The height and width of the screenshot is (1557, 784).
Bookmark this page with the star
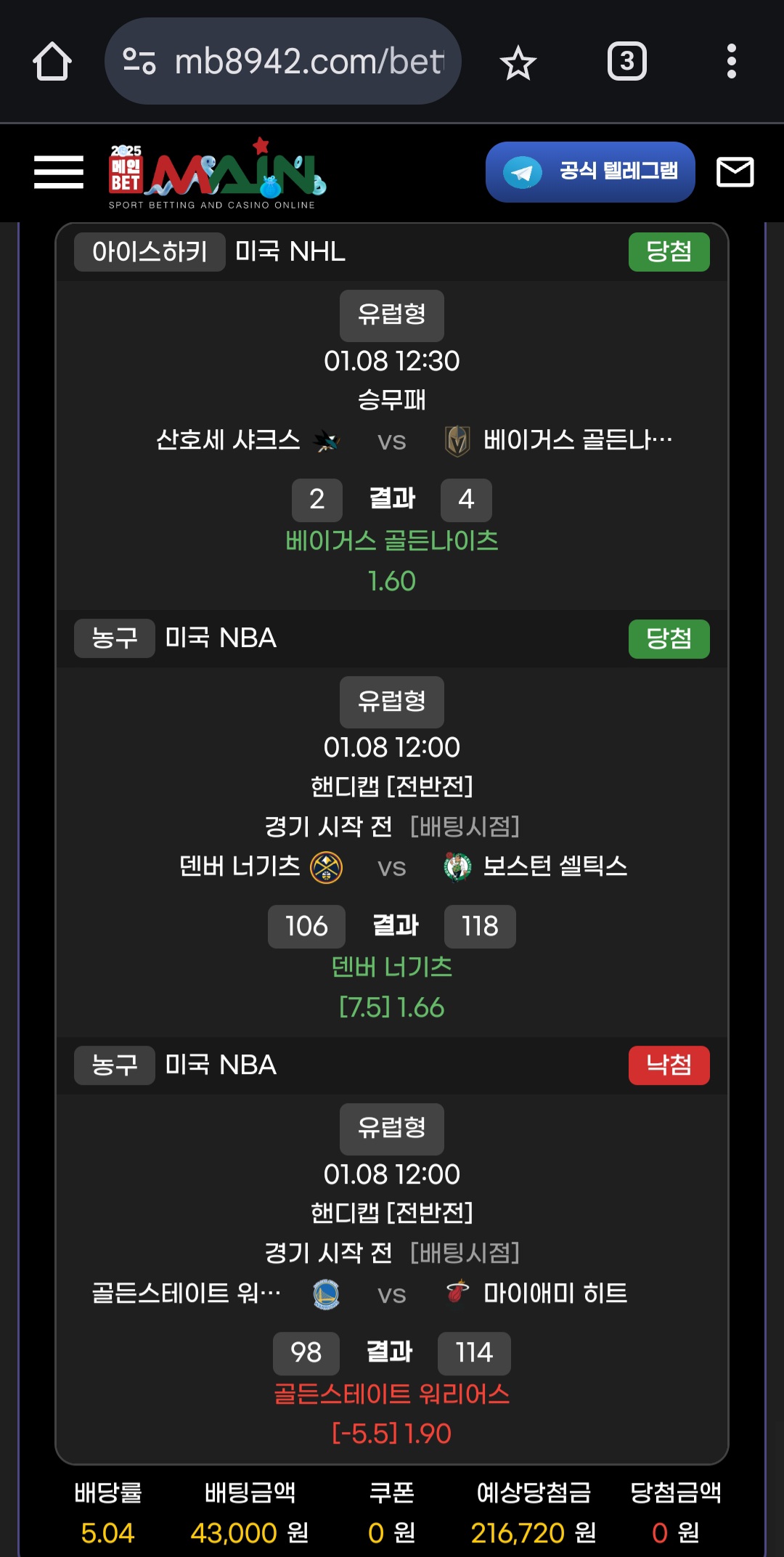point(518,62)
